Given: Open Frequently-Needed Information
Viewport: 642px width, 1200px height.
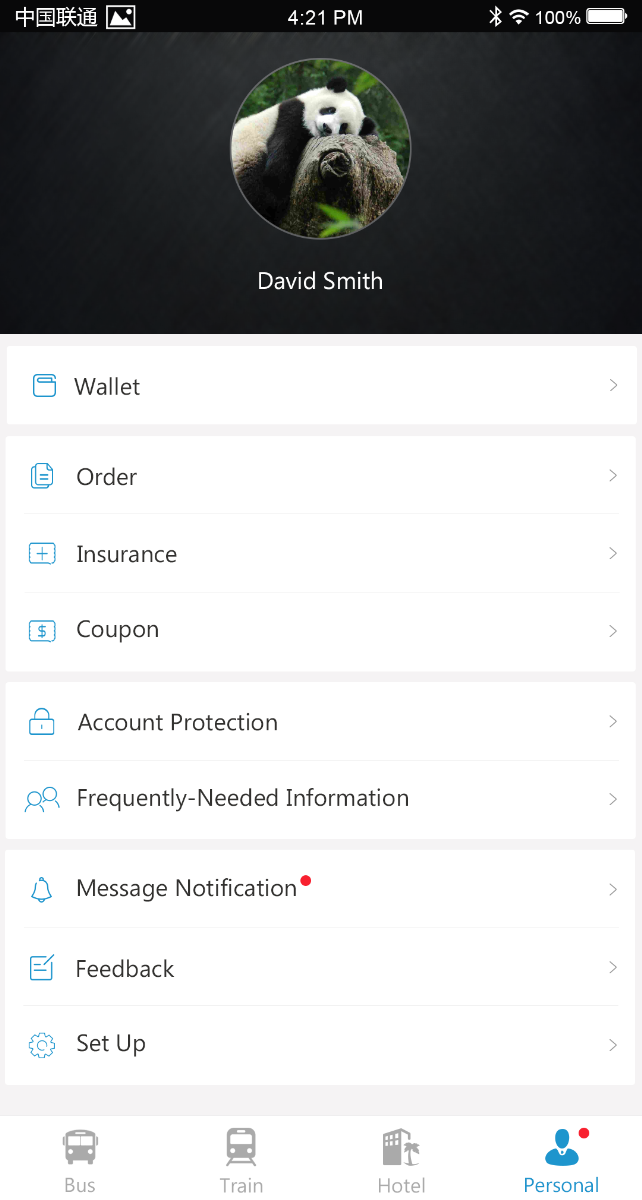Looking at the screenshot, I should click(x=321, y=799).
